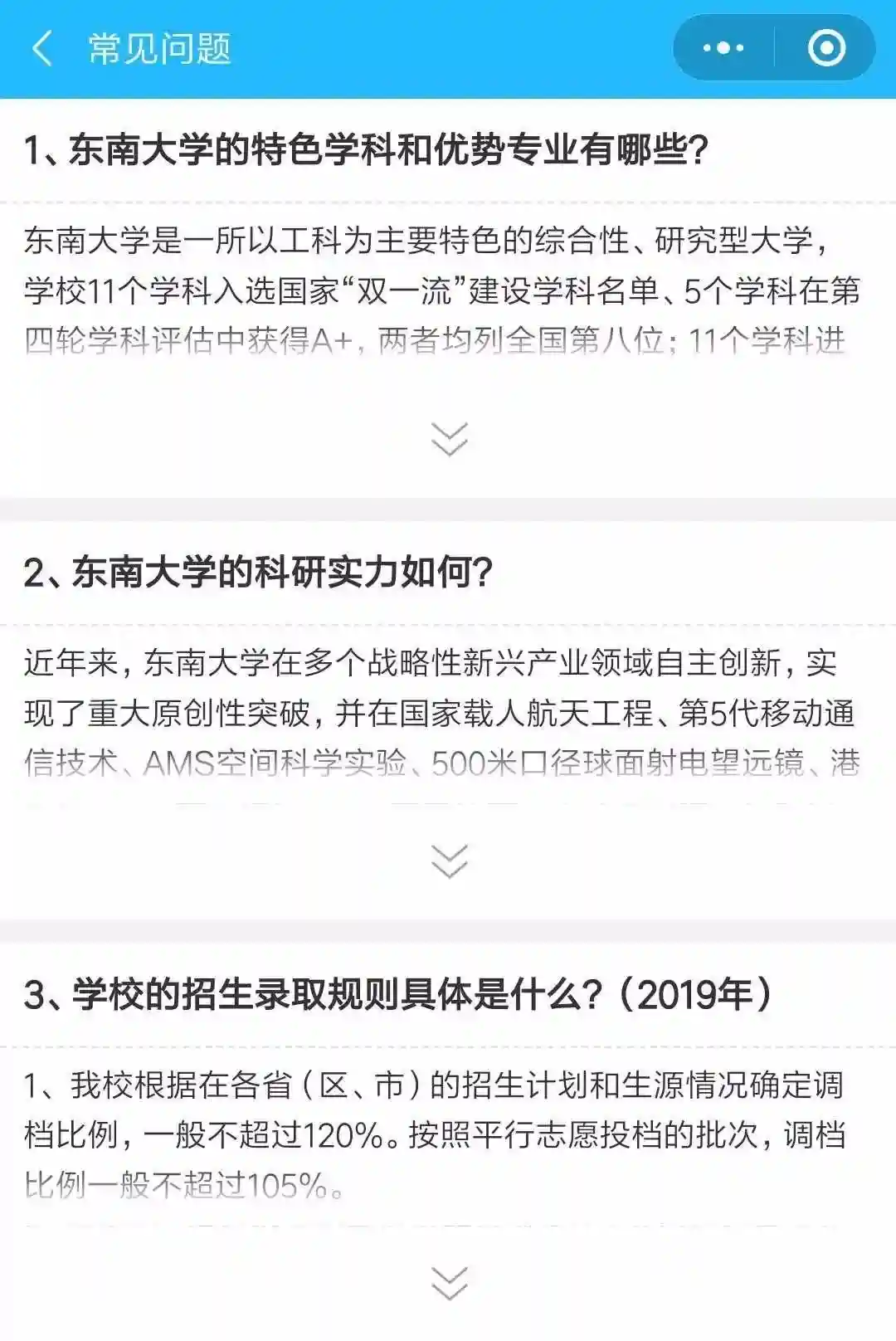Expand the 2019 招生录取规则 answer
The width and height of the screenshot is (896, 1341).
click(x=449, y=1283)
